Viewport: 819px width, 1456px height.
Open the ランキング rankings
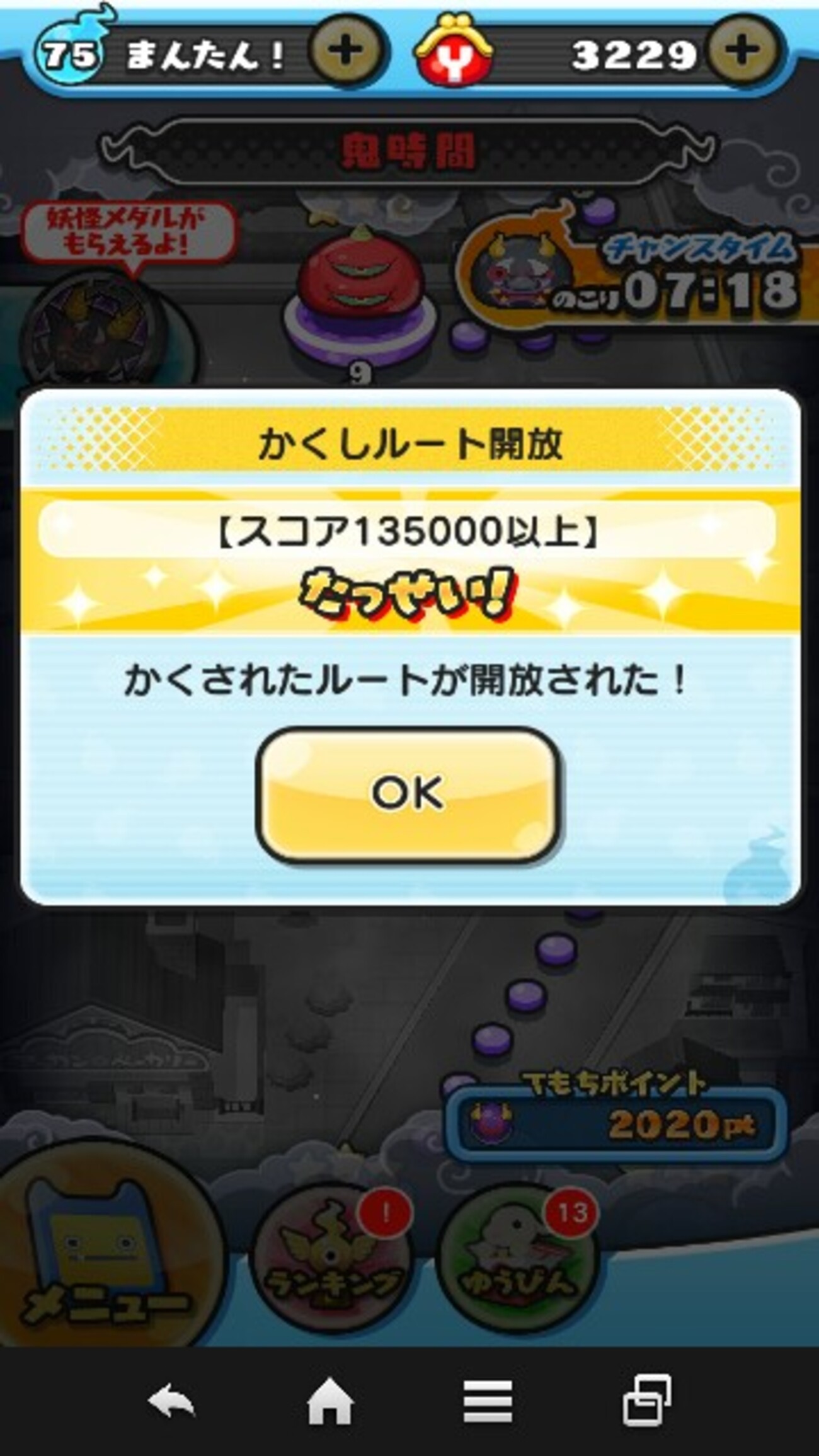(332, 1260)
